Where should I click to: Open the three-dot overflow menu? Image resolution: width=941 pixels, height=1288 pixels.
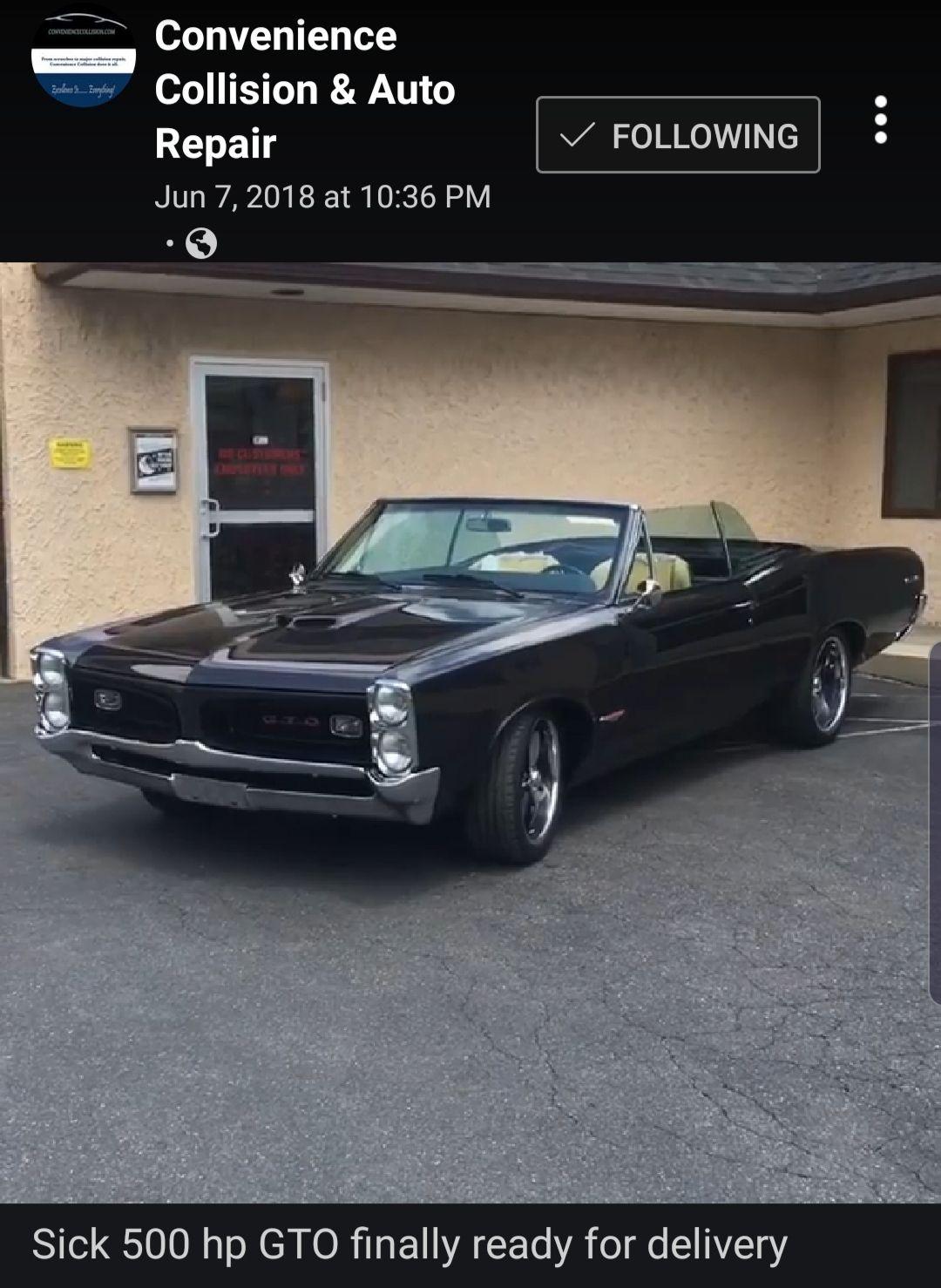point(880,119)
